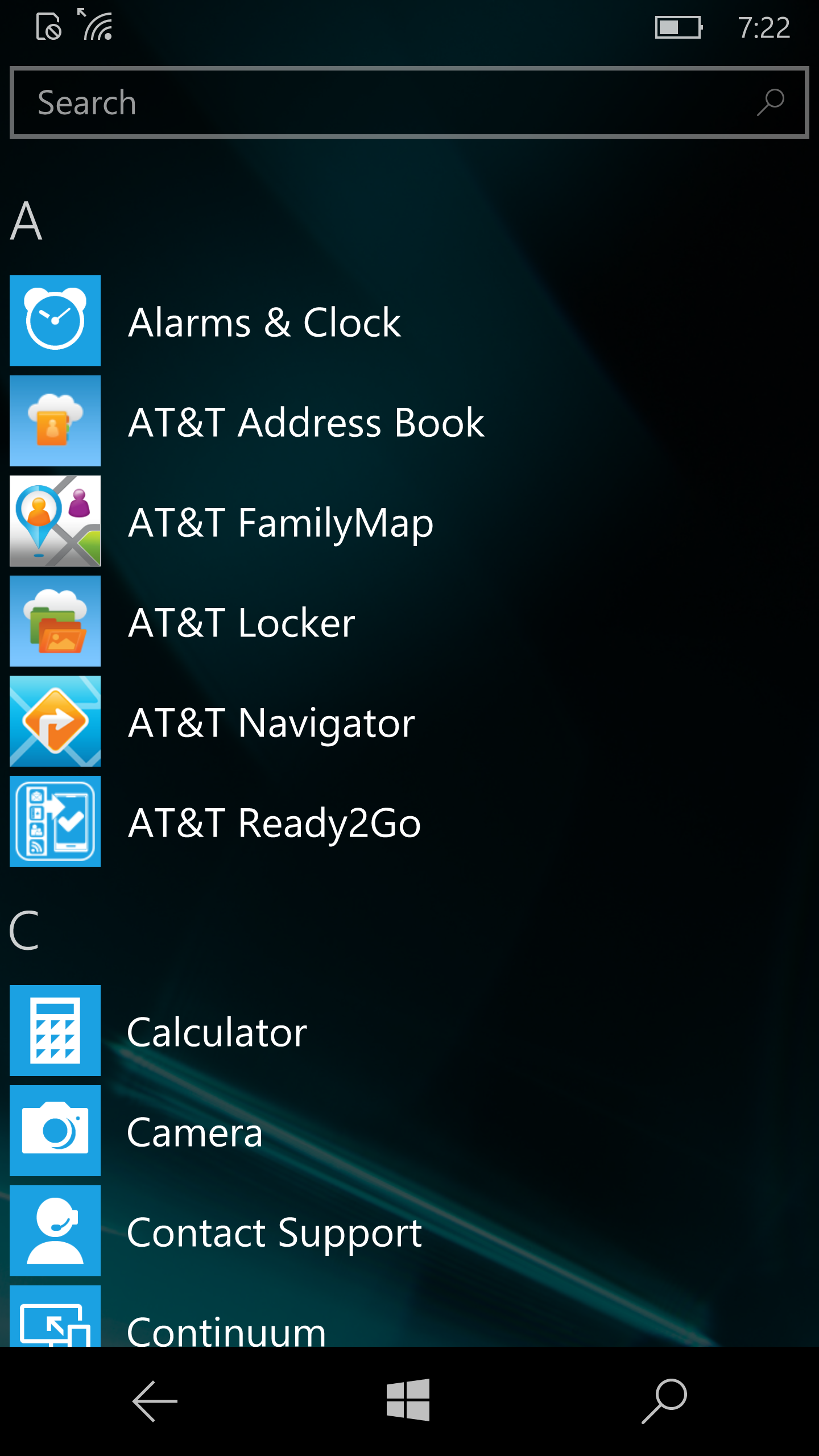Start AT&T Navigator
This screenshot has height=1456, width=819.
coord(271,722)
